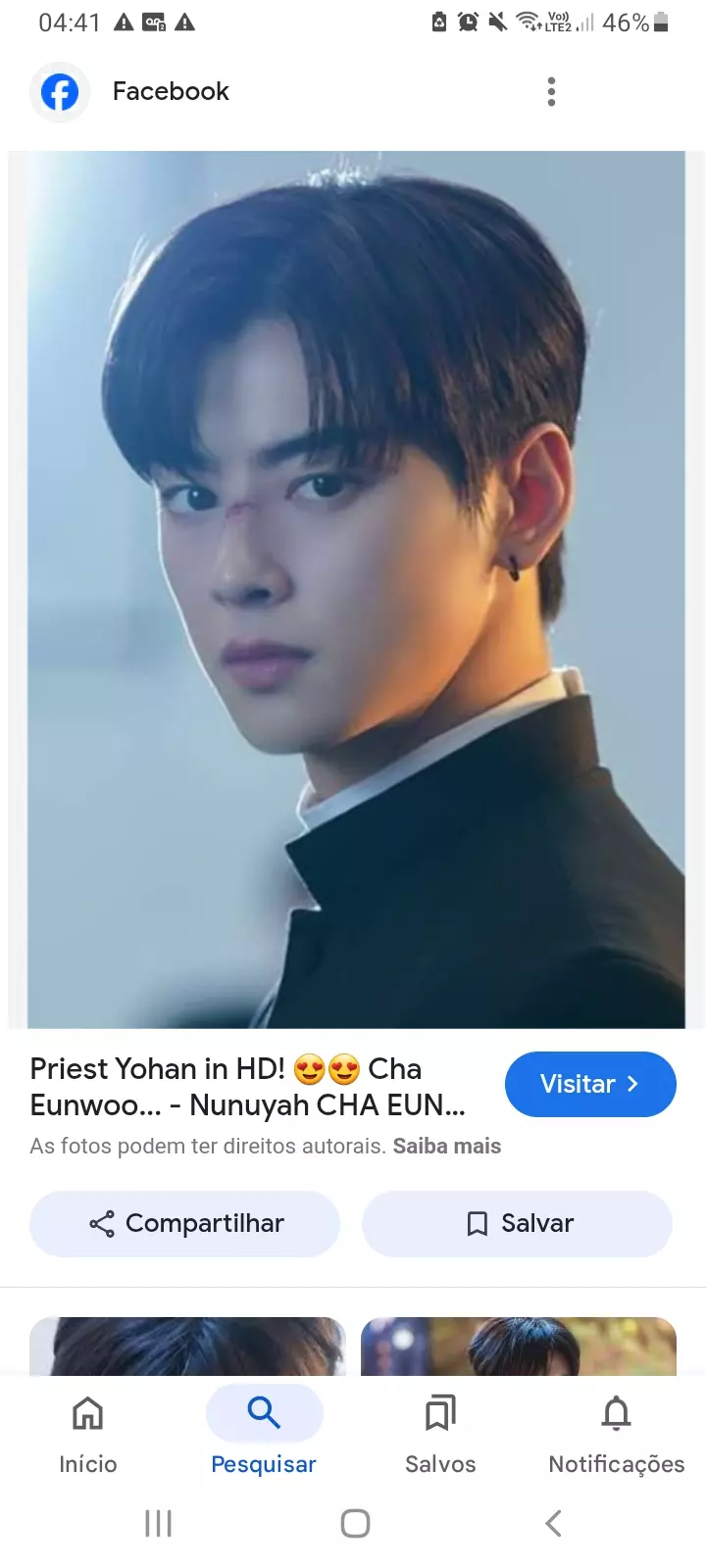Go back using system back button

pos(553,1523)
